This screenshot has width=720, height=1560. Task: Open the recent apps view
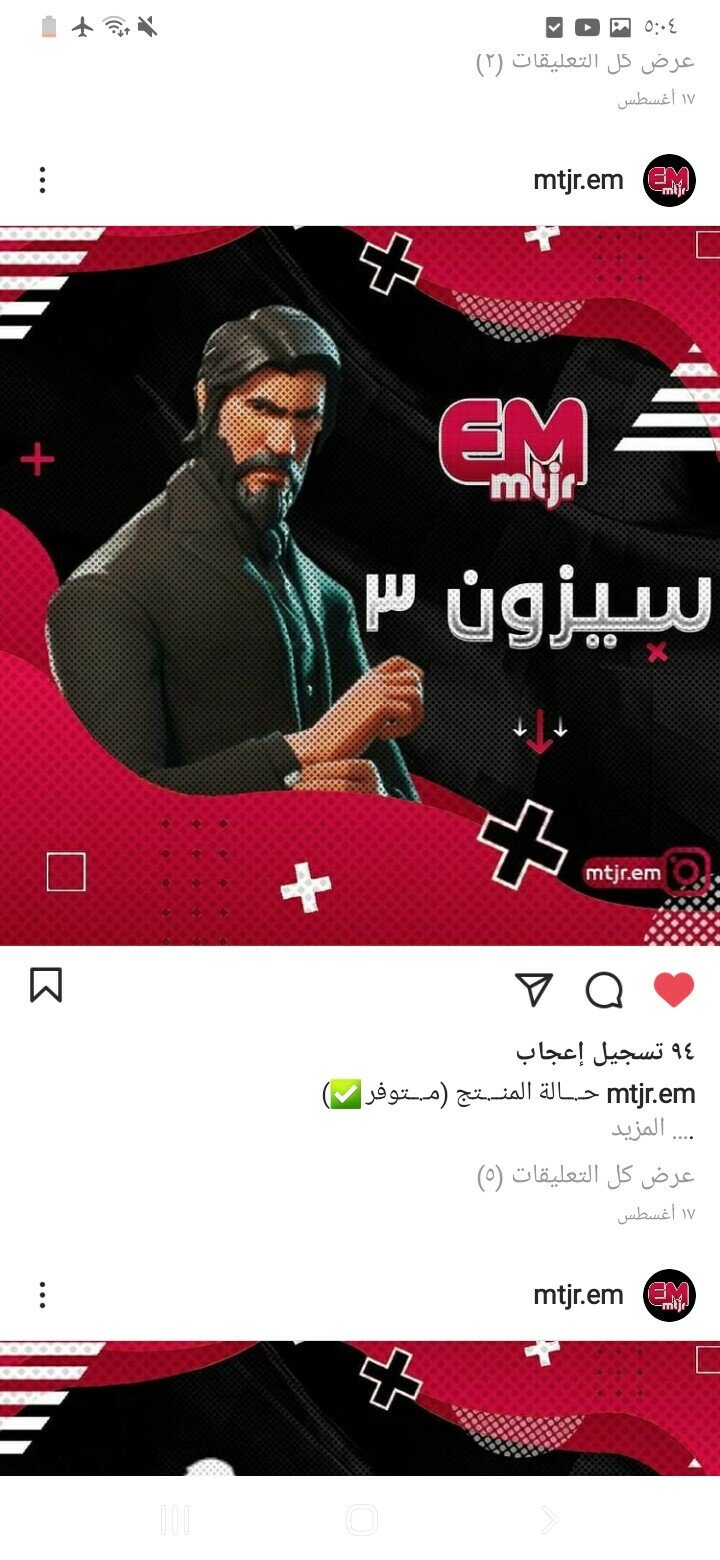175,1521
